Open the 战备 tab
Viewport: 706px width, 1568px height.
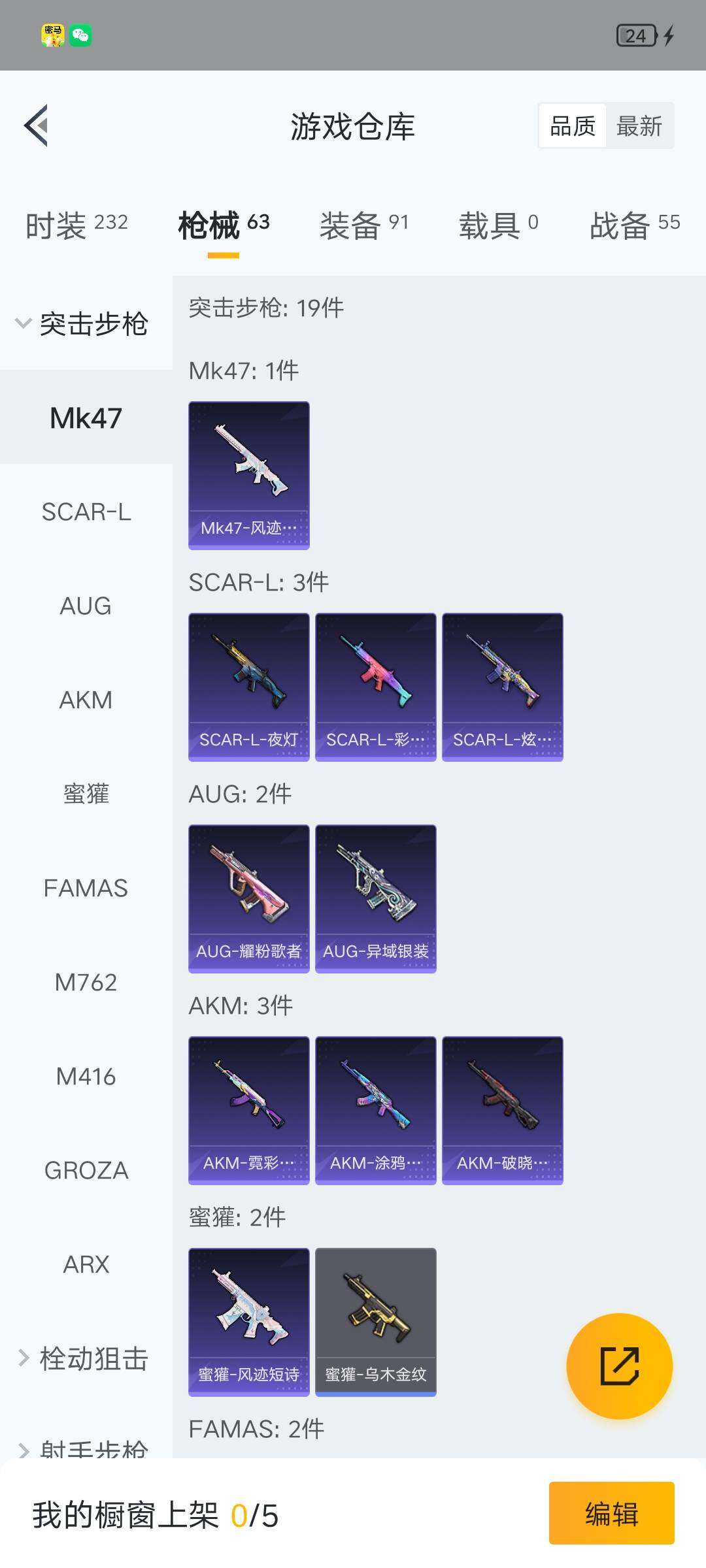pos(634,225)
